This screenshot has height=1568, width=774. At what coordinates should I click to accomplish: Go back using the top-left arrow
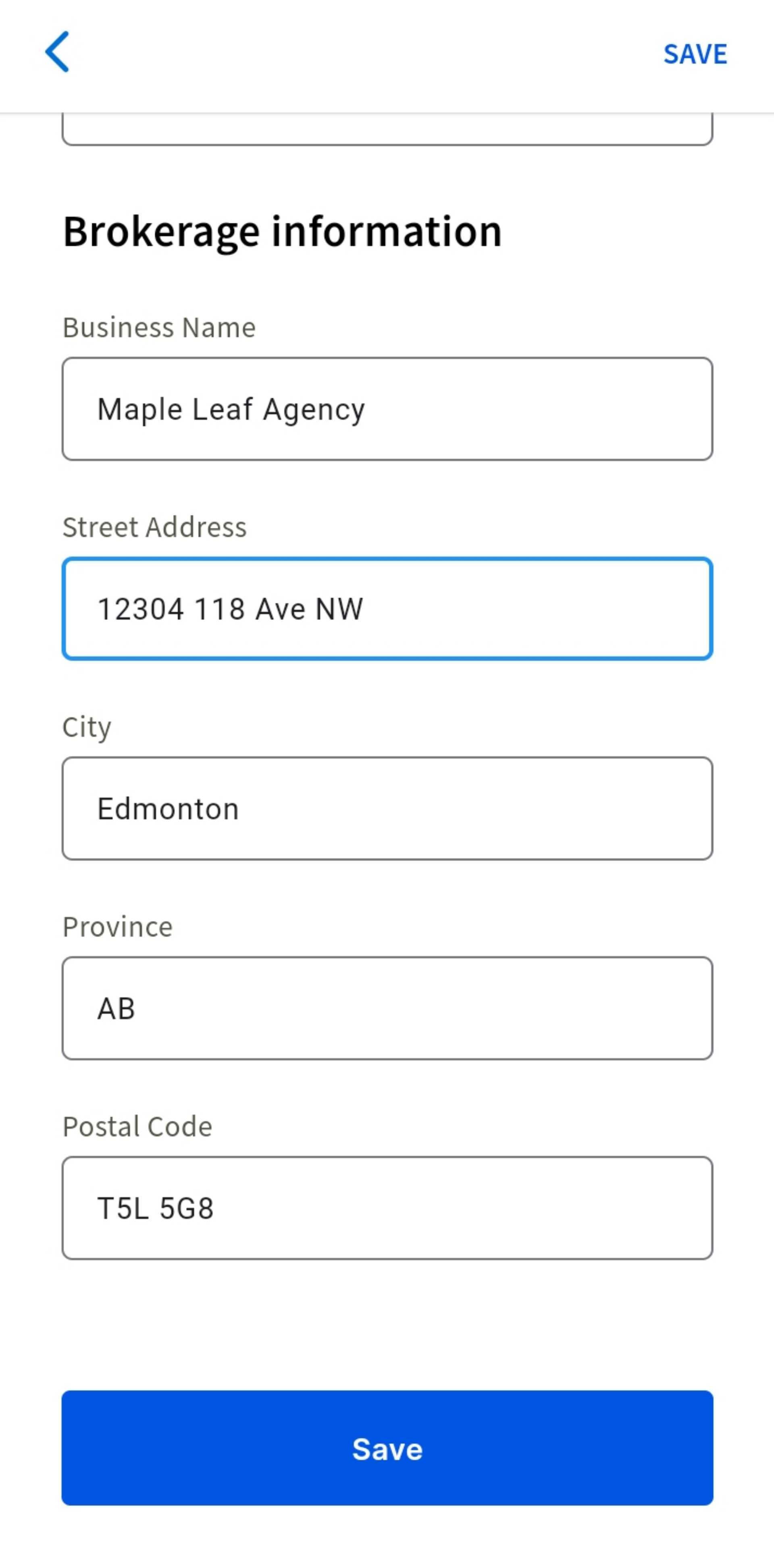[x=57, y=52]
